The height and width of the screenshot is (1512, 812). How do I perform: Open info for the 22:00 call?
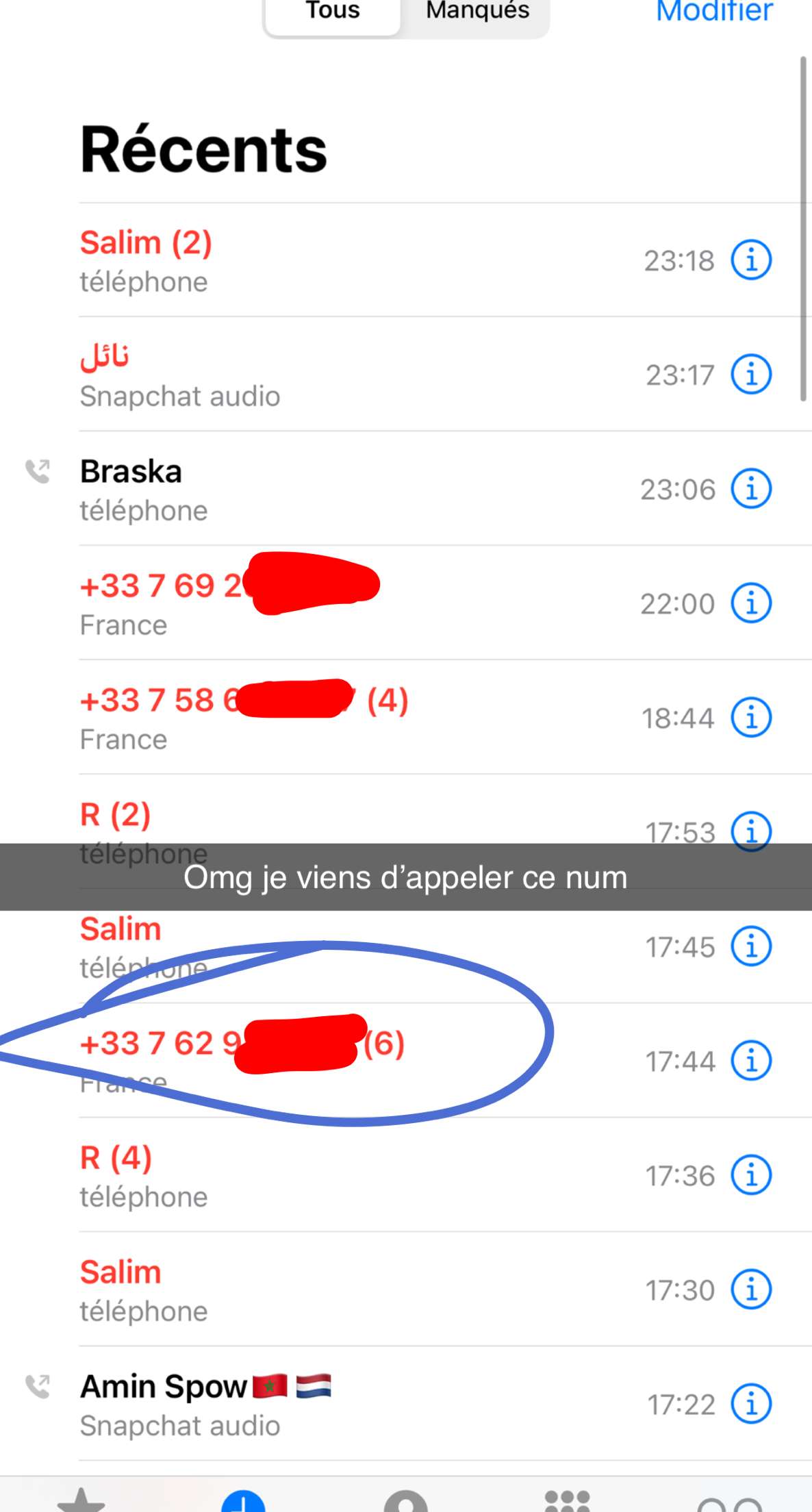(751, 603)
